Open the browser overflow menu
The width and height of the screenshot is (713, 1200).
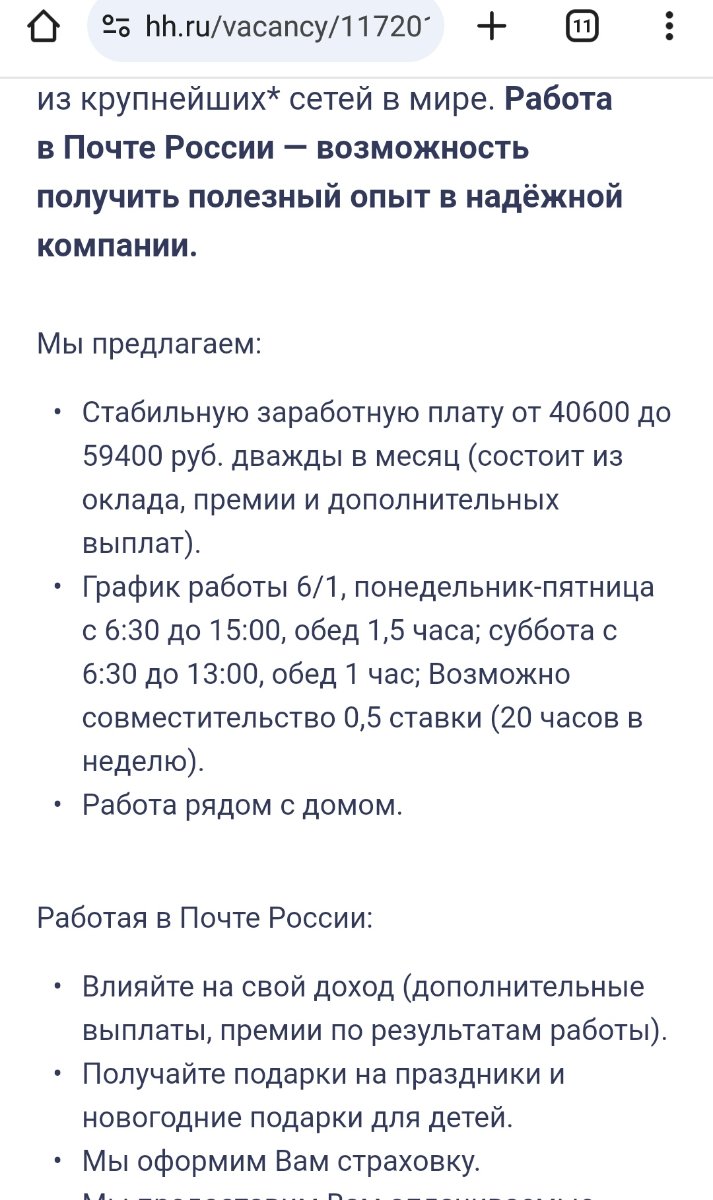coord(670,27)
